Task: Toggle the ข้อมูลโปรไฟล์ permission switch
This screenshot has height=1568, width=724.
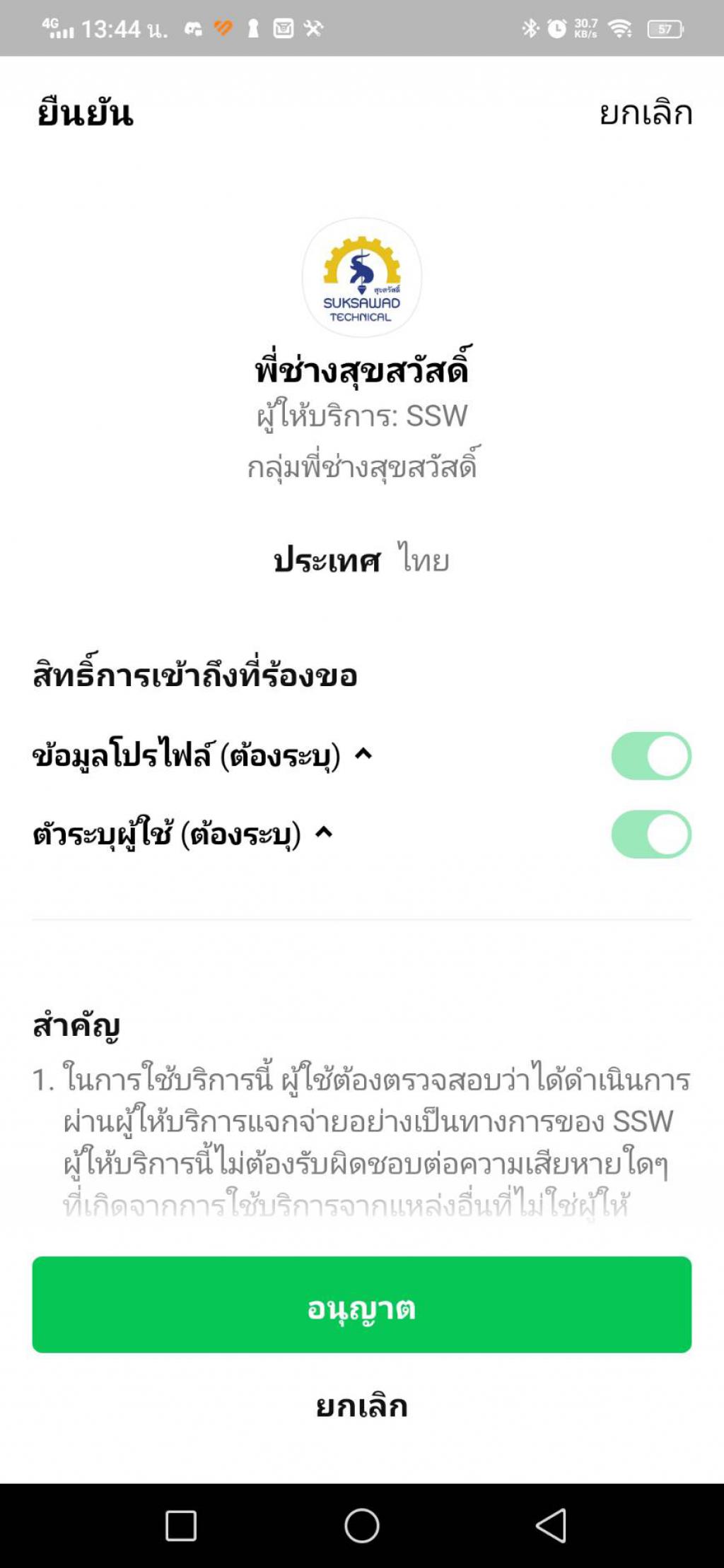Action: [x=650, y=755]
